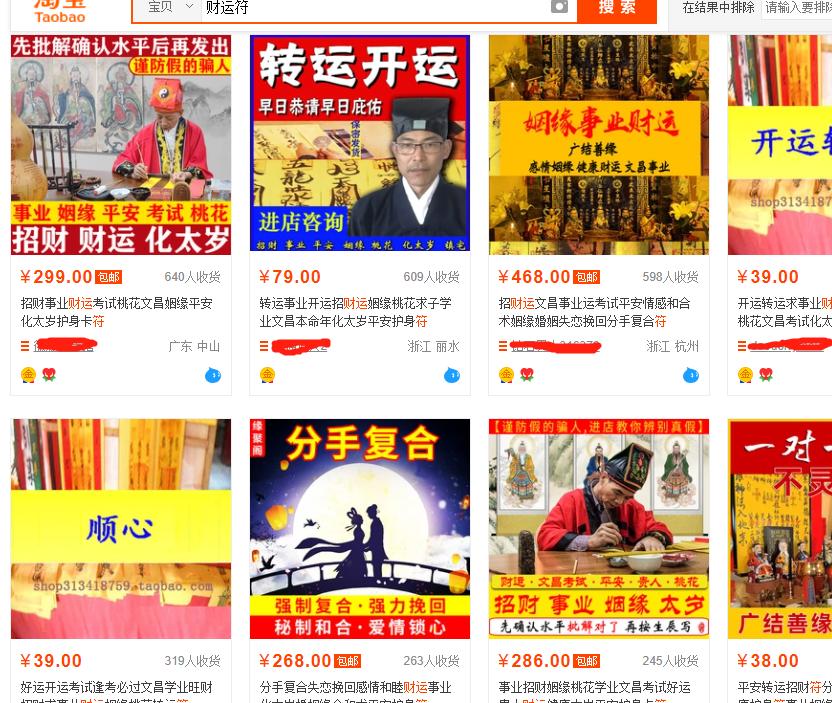832x703 pixels.
Task: Open the camera image search icon
Action: 559,7
